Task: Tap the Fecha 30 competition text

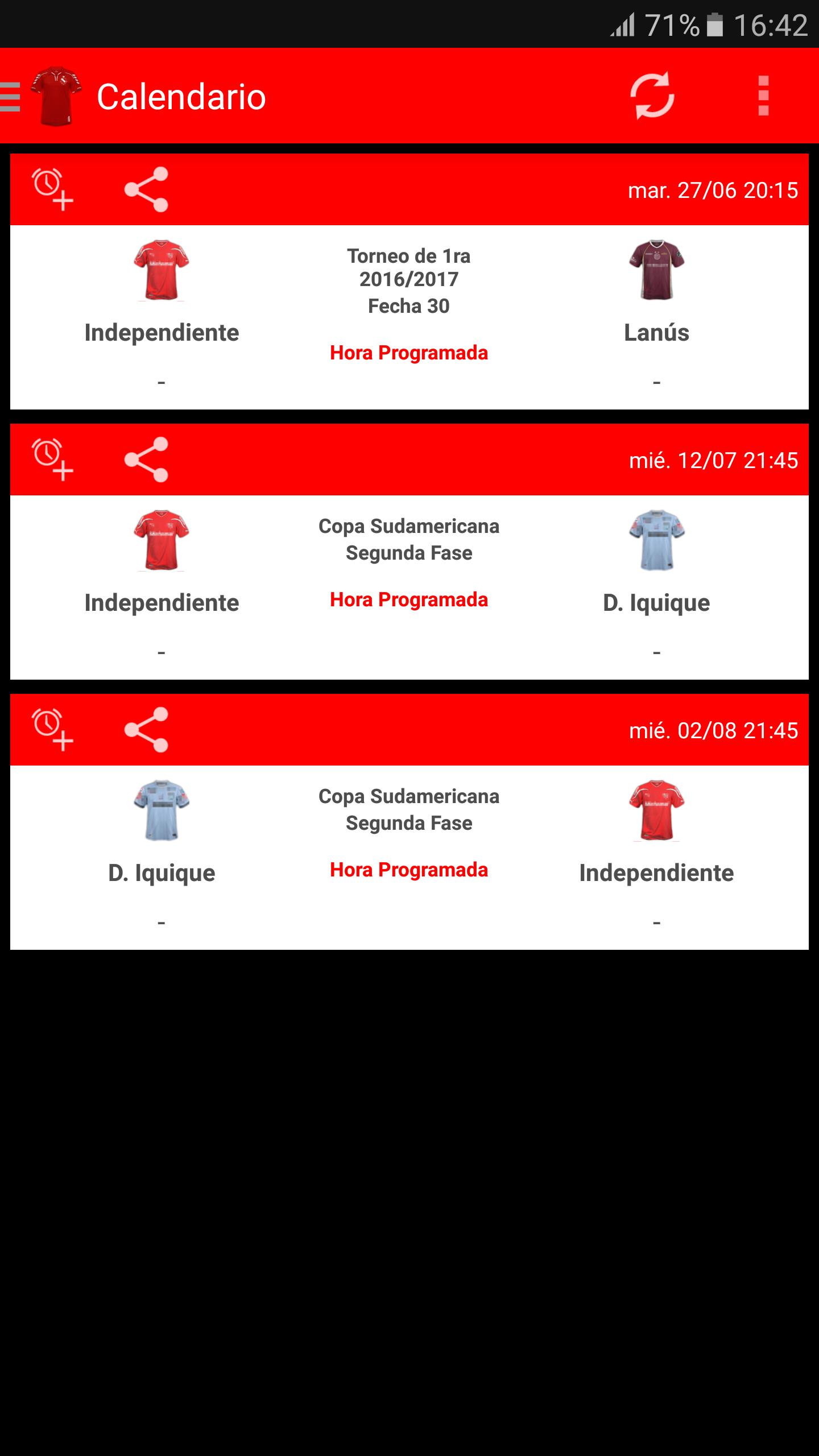Action: [x=409, y=305]
